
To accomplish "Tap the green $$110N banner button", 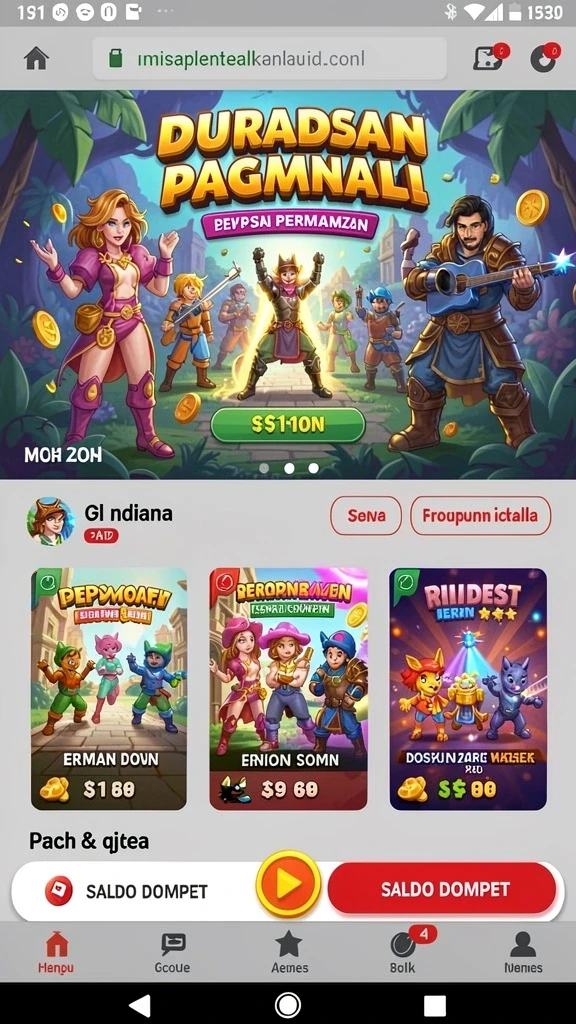I will point(288,426).
